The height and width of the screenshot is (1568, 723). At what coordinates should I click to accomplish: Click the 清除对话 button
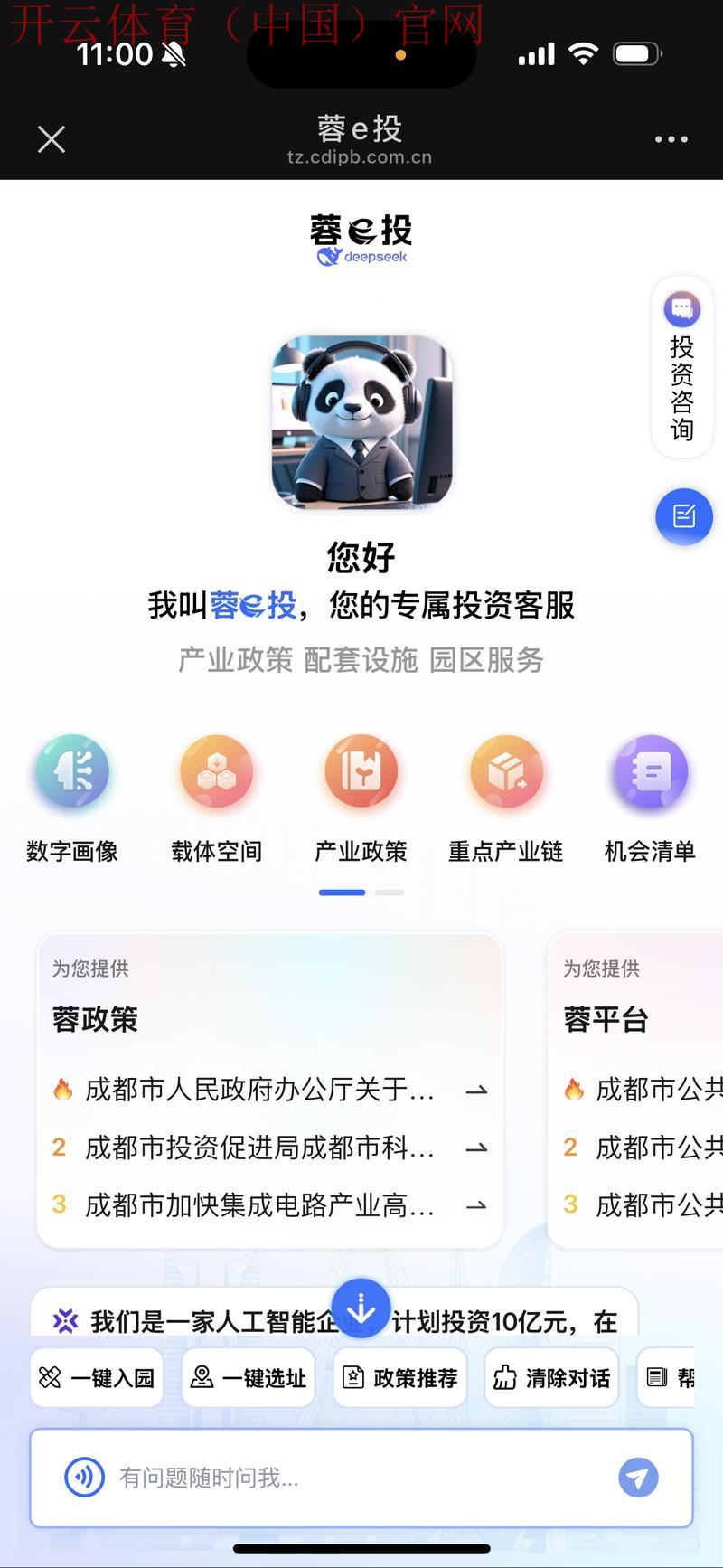[551, 1376]
